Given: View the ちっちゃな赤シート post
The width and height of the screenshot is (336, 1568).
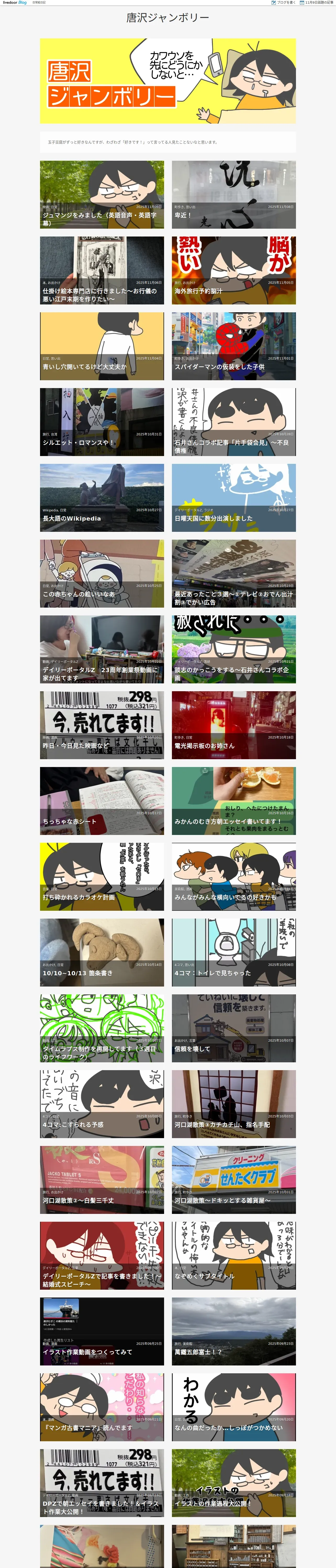Looking at the screenshot, I should [102, 801].
